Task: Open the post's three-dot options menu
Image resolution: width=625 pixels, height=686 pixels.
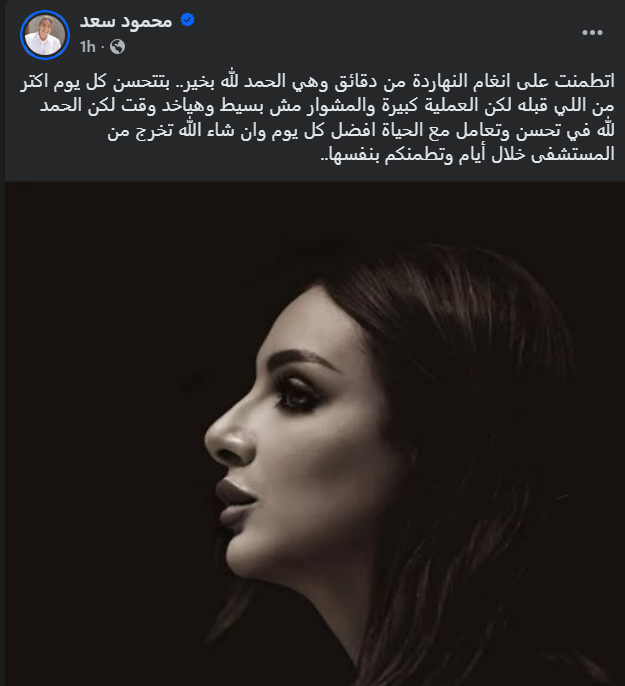Action: click(x=592, y=32)
